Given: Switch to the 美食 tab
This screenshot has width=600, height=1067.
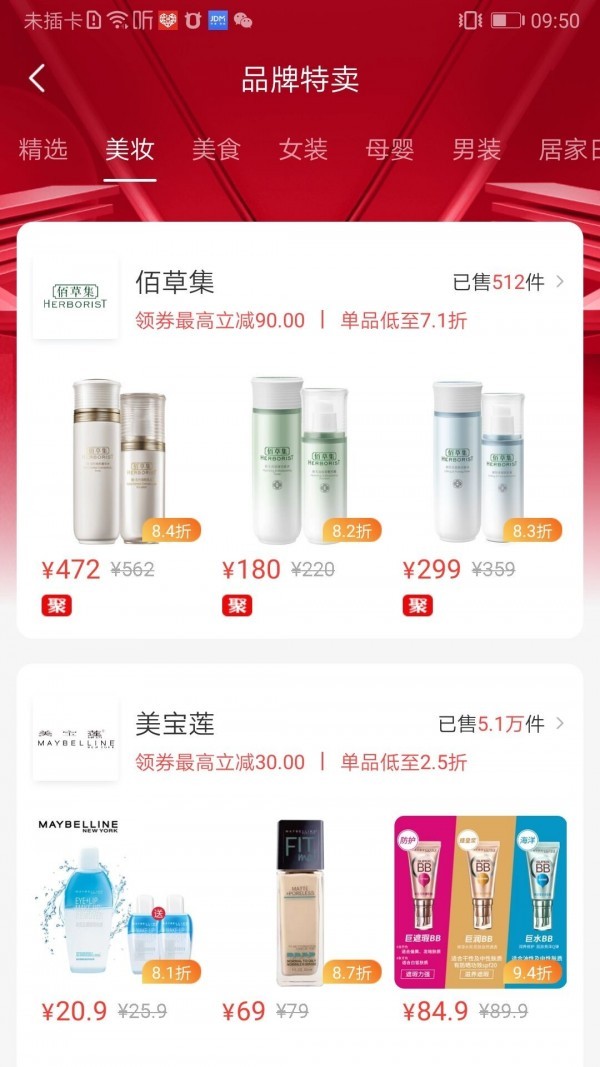Looking at the screenshot, I should pyautogui.click(x=216, y=150).
